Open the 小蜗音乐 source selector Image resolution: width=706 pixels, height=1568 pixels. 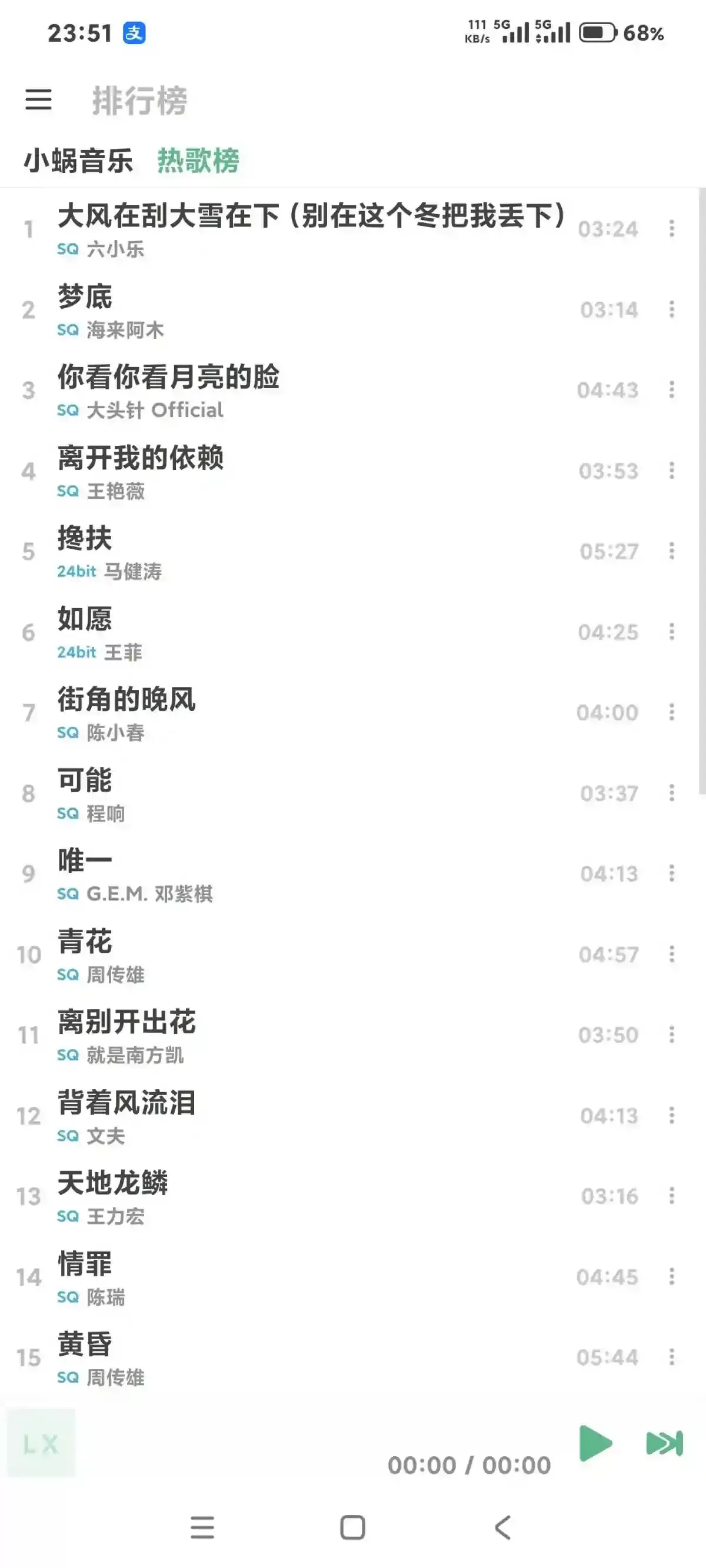(78, 161)
